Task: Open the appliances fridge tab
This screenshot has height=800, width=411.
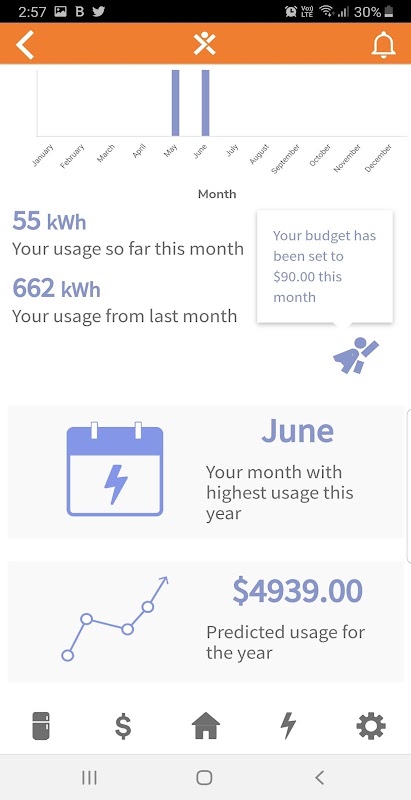Action: click(x=42, y=725)
